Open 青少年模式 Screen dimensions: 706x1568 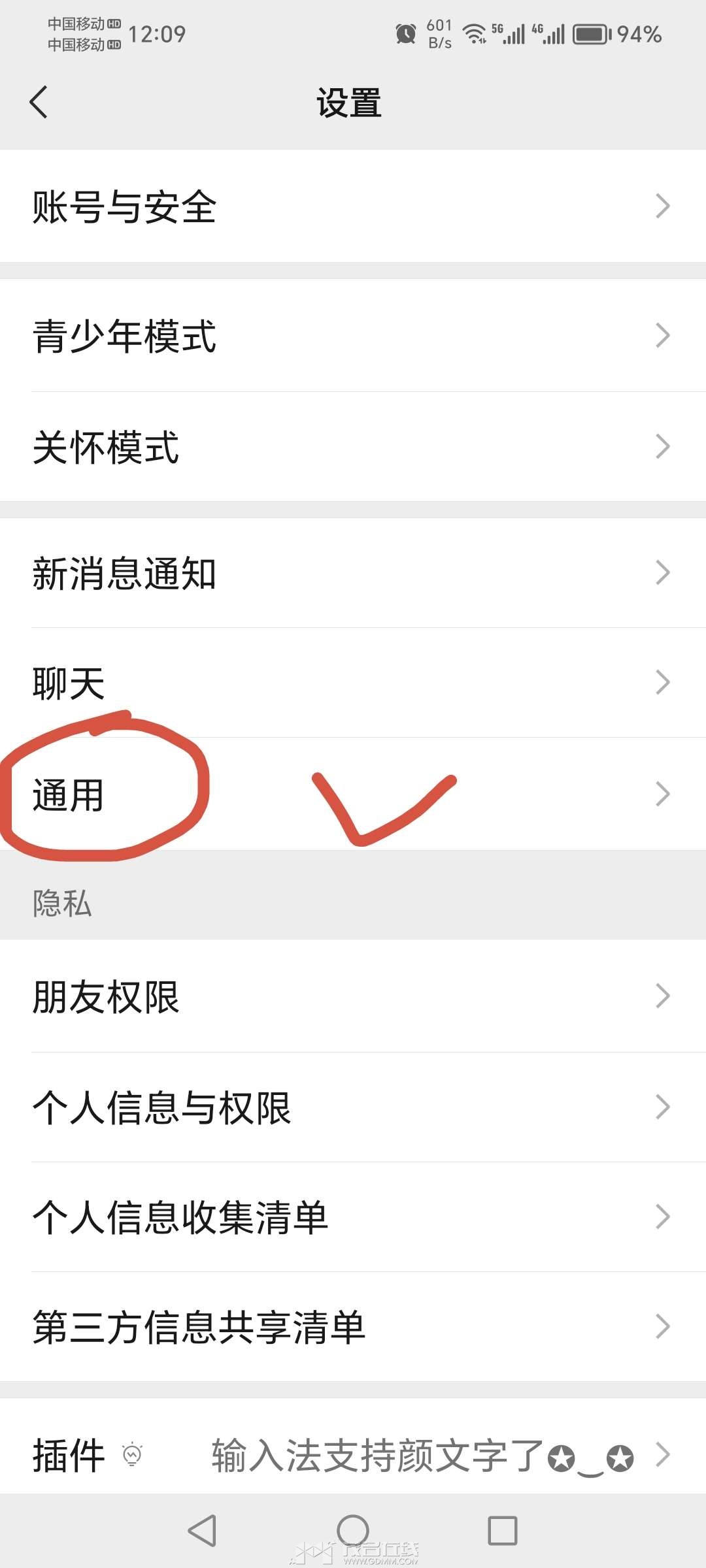[353, 336]
